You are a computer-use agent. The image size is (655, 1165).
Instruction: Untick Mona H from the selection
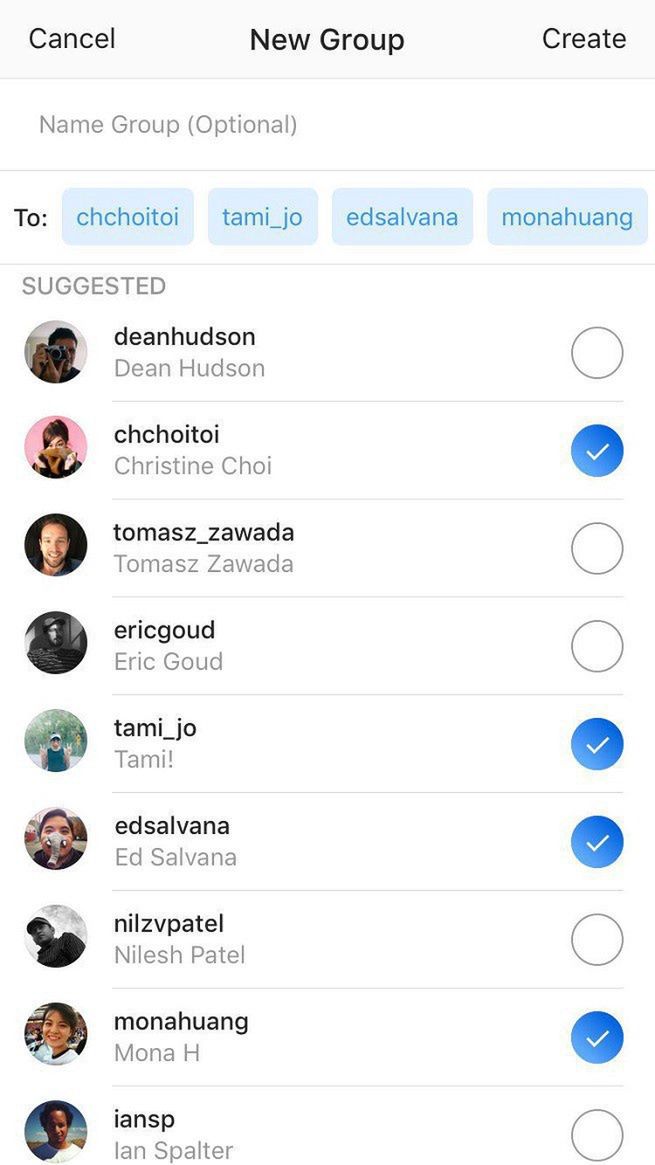(x=597, y=1039)
